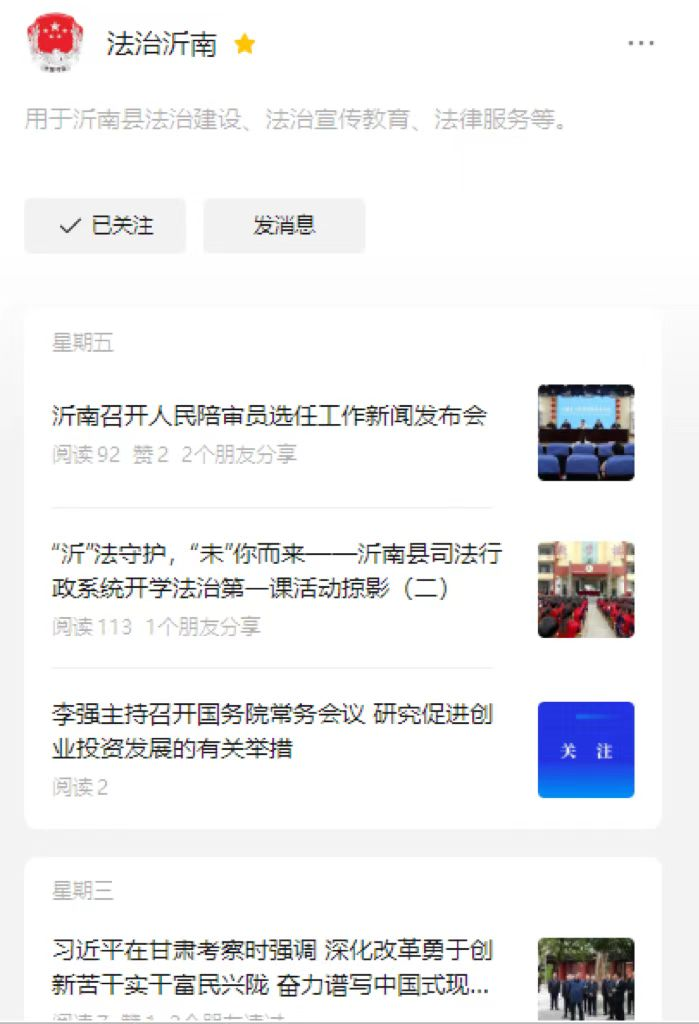Open article 沂南召开人民陪审员选任工作新闻发布会
This screenshot has width=699, height=1024.
pyautogui.click(x=269, y=416)
